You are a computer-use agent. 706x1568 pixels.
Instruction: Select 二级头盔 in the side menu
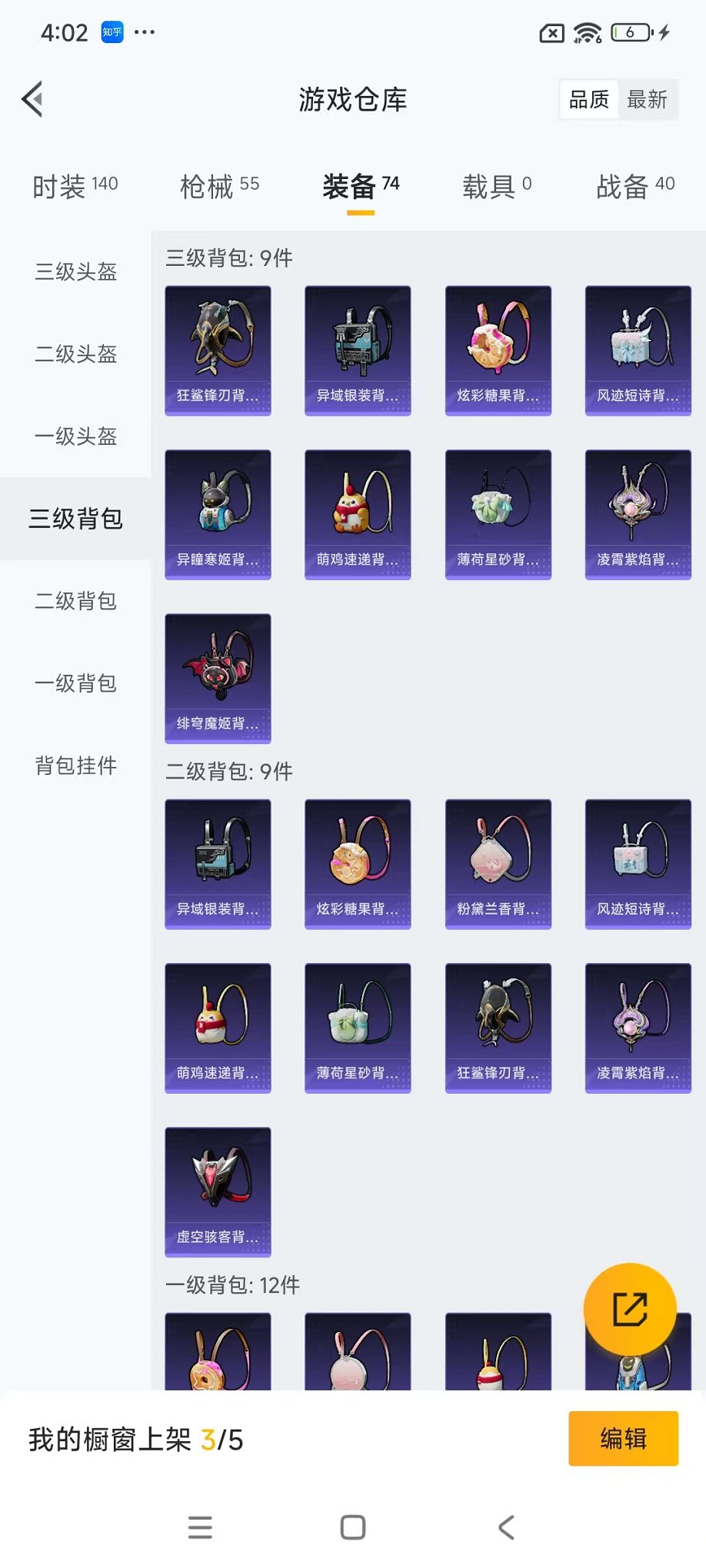coord(75,354)
